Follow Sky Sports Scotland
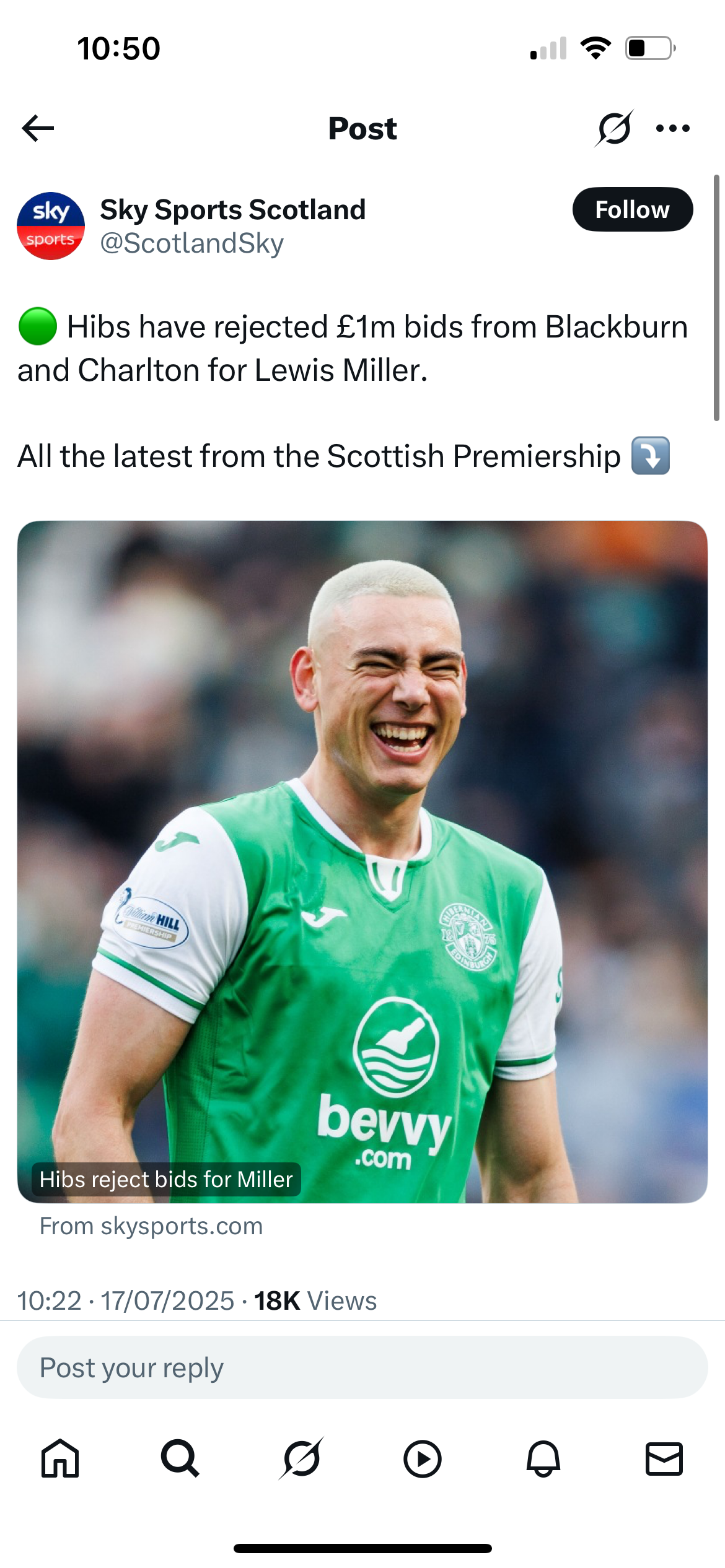The height and width of the screenshot is (1568, 725). click(x=632, y=209)
